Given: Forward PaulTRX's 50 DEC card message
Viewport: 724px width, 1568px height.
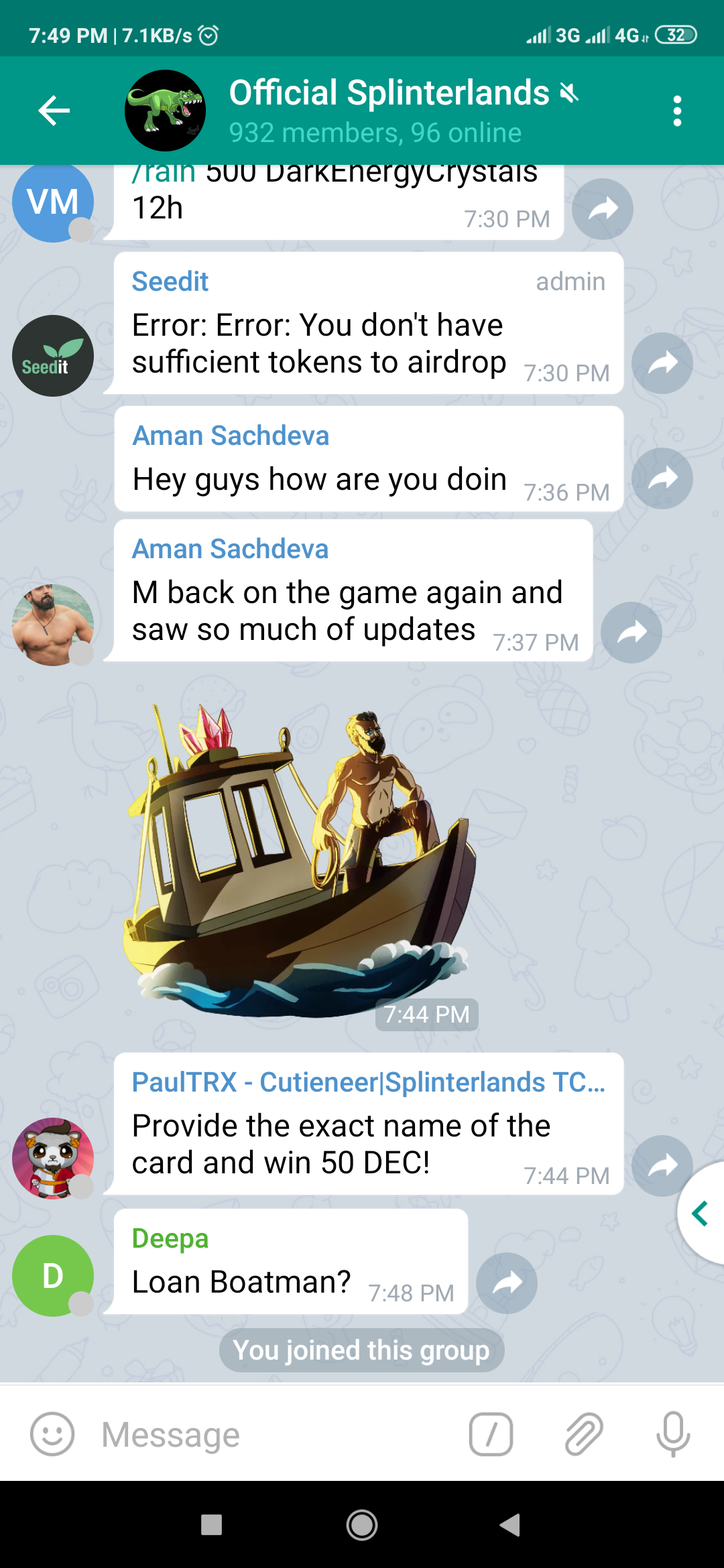Looking at the screenshot, I should (x=662, y=1166).
